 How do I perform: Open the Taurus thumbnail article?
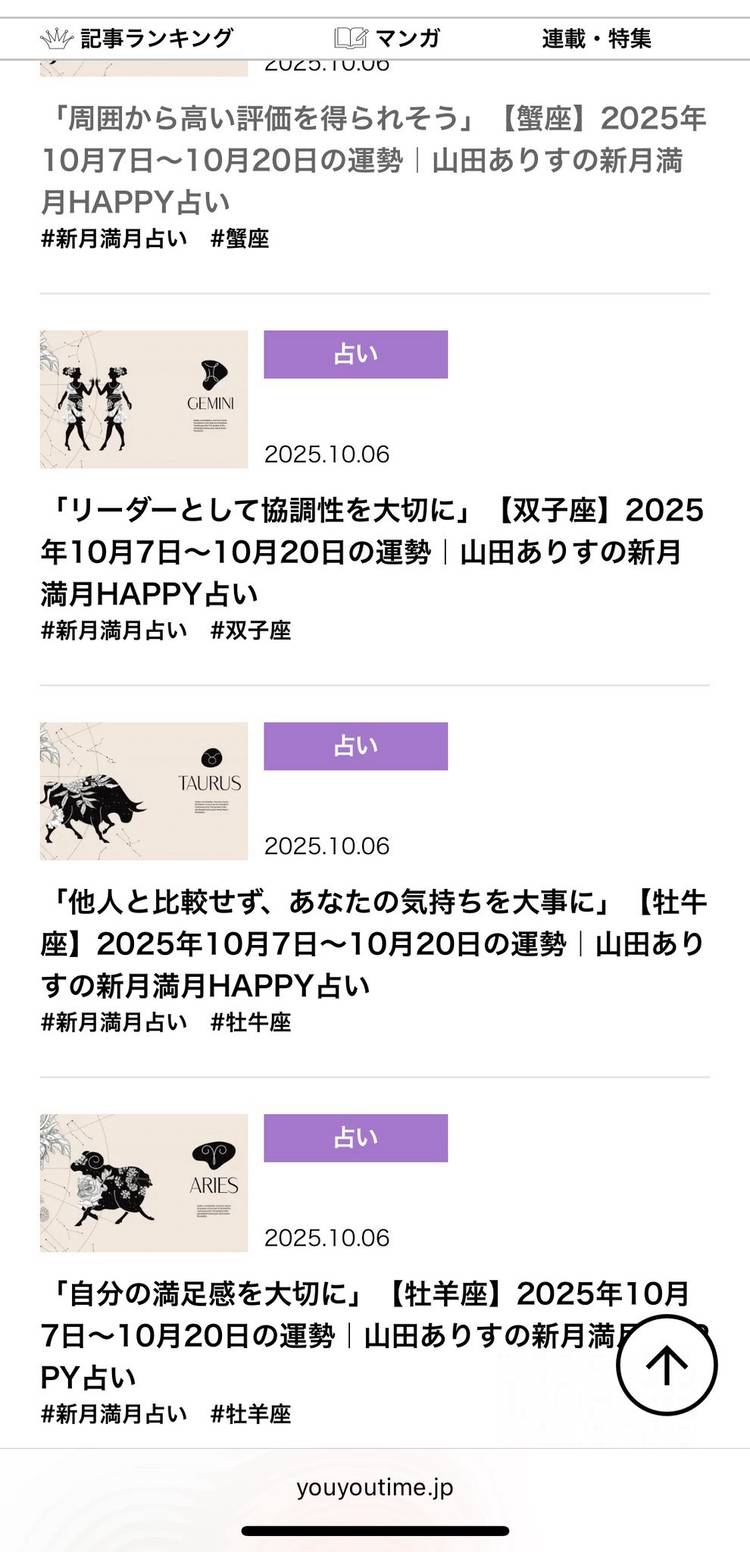coord(144,791)
